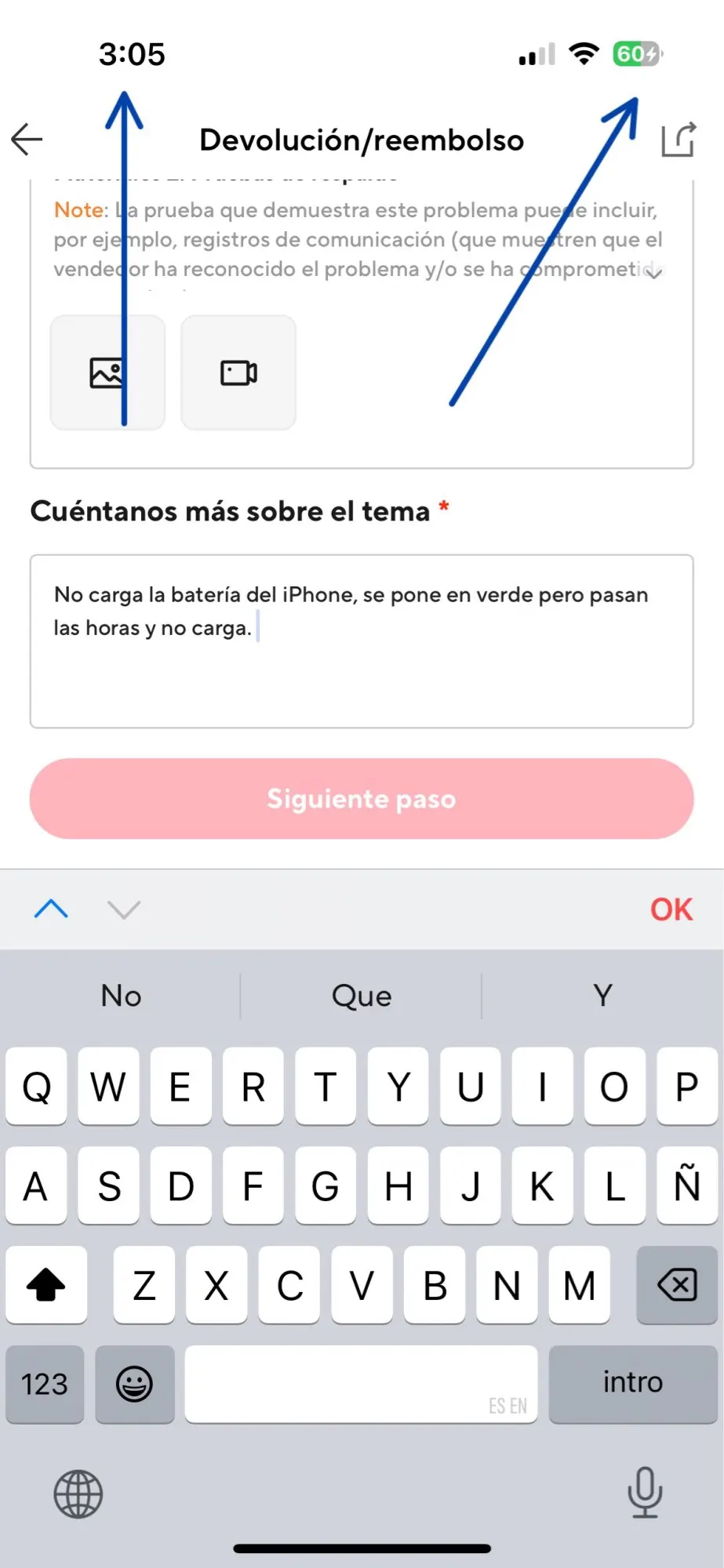Start dictation with the microphone

[645, 1493]
